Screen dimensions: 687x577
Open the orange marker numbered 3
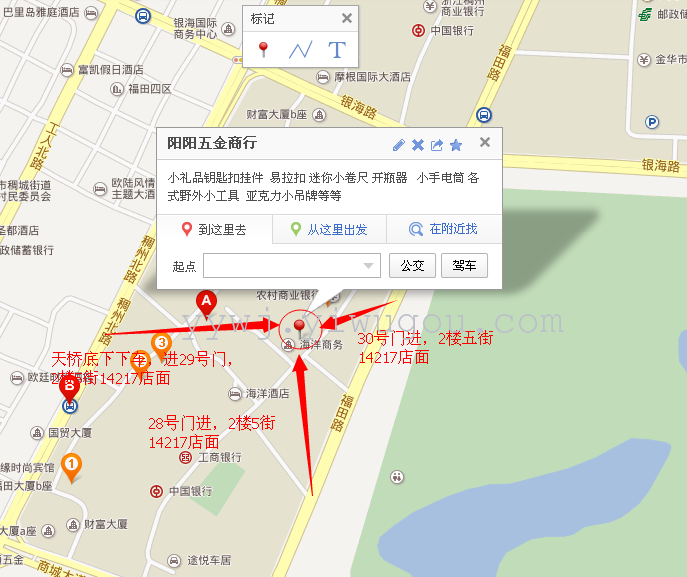click(160, 345)
